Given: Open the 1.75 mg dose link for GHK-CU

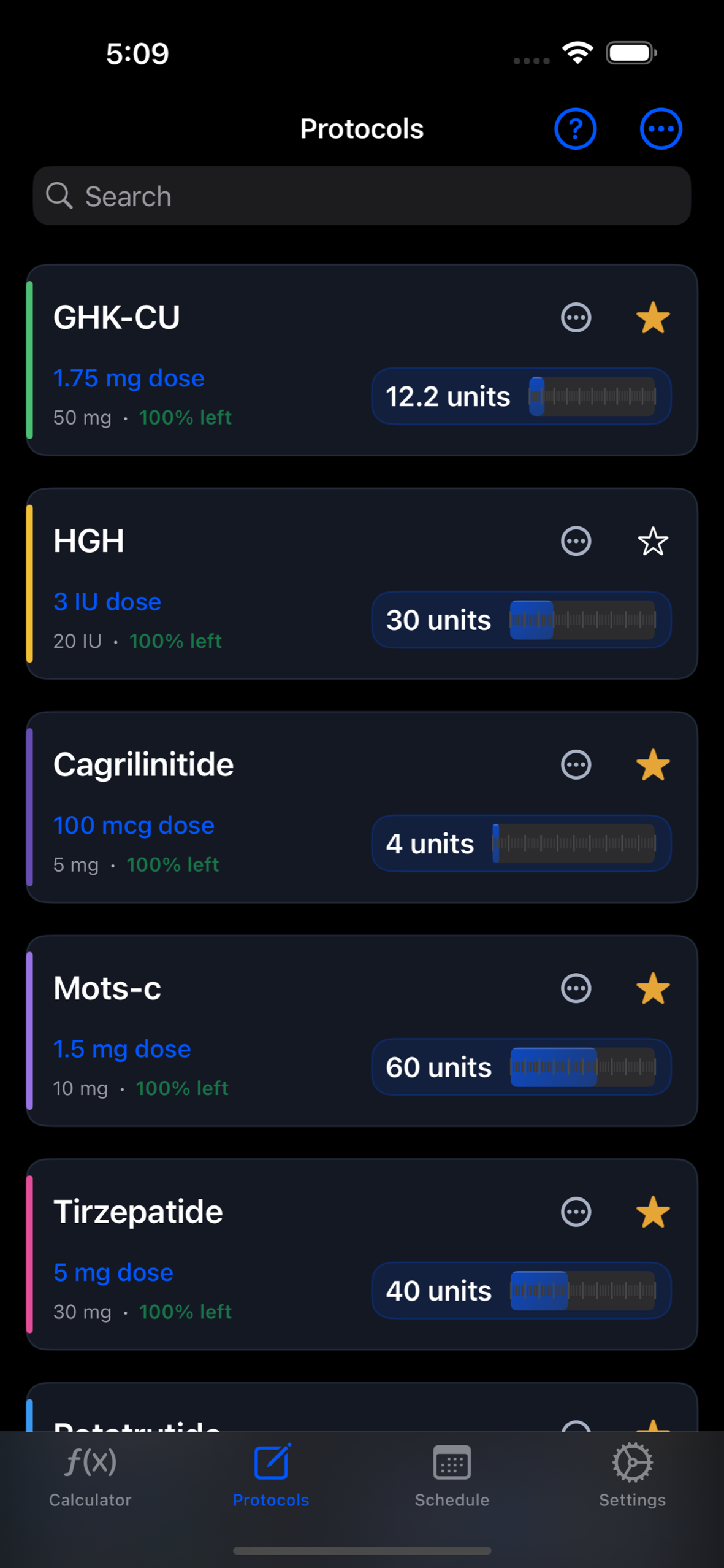Looking at the screenshot, I should [129, 379].
